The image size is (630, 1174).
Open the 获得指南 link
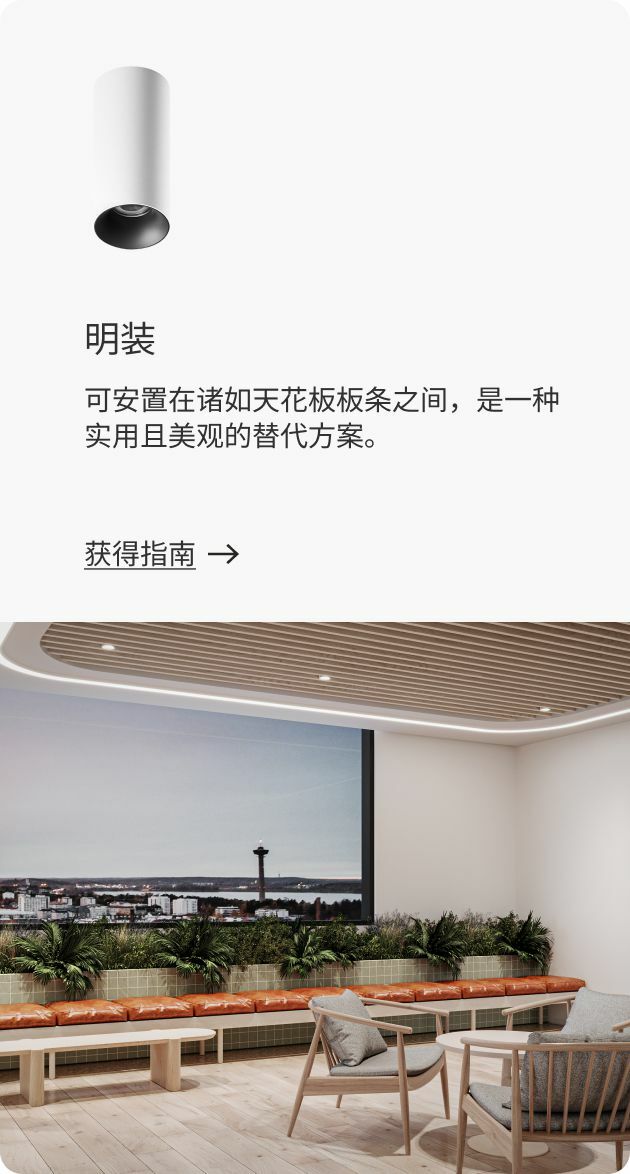pyautogui.click(x=140, y=554)
